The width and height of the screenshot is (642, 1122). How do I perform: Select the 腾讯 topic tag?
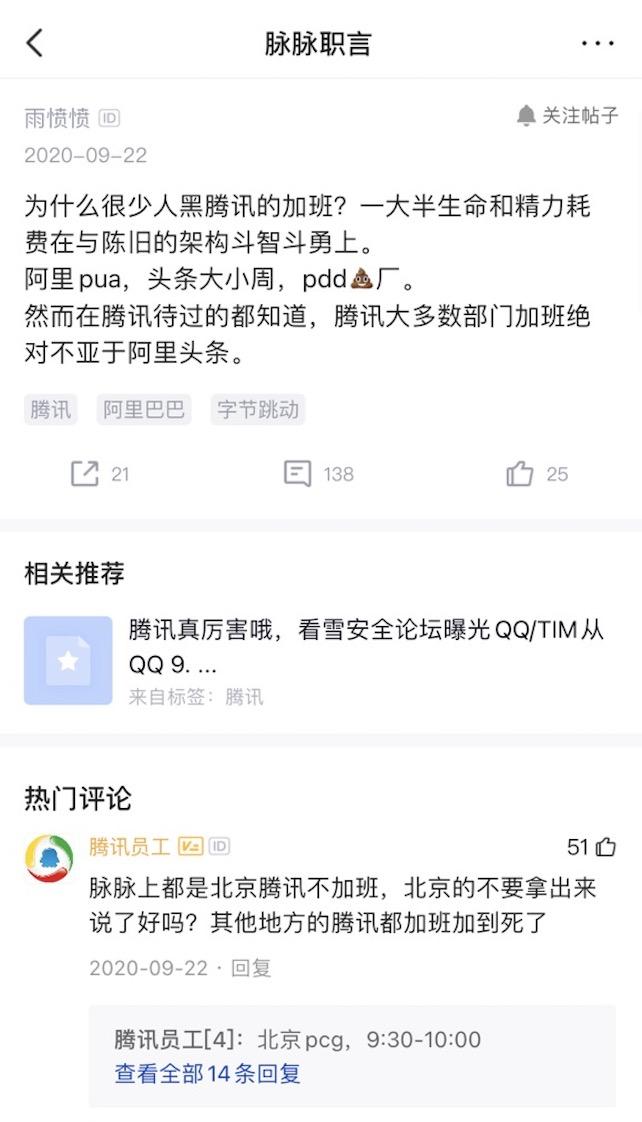[x=51, y=410]
